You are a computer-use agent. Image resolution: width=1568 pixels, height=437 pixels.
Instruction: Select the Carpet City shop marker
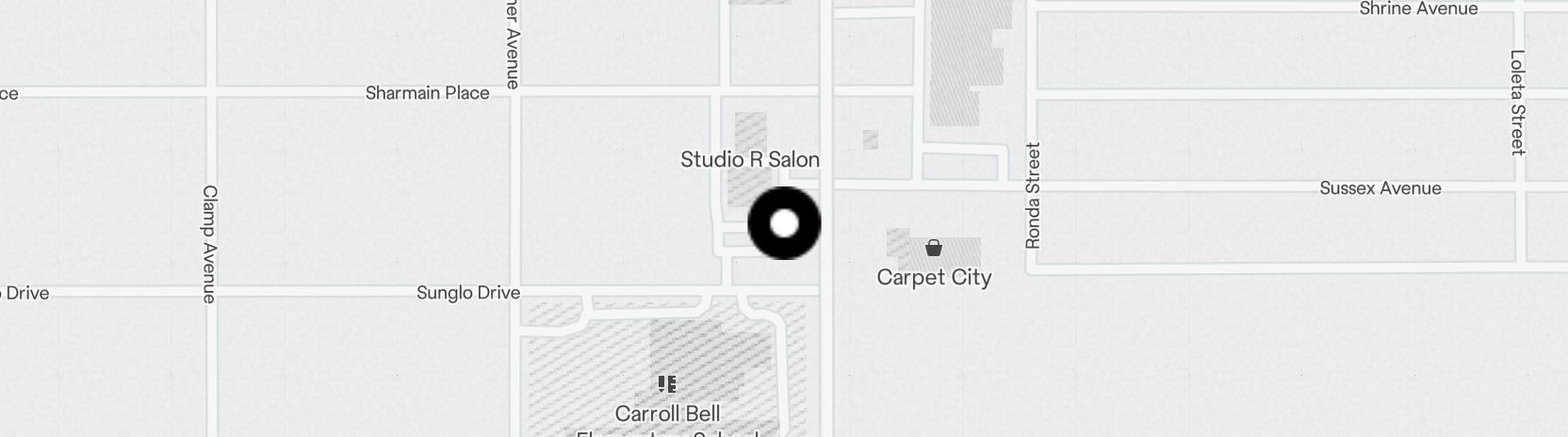point(933,249)
